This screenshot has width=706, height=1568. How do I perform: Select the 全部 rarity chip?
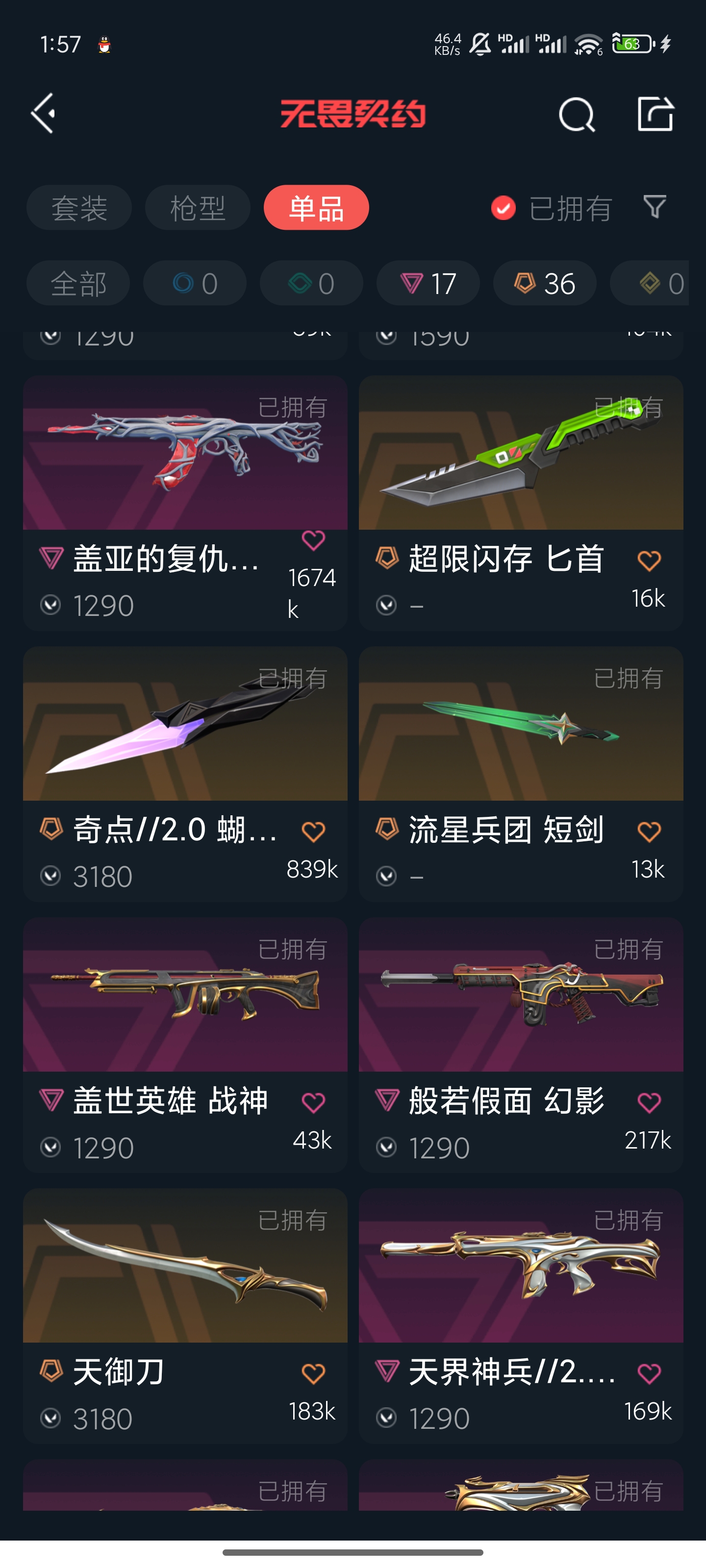pyautogui.click(x=78, y=284)
